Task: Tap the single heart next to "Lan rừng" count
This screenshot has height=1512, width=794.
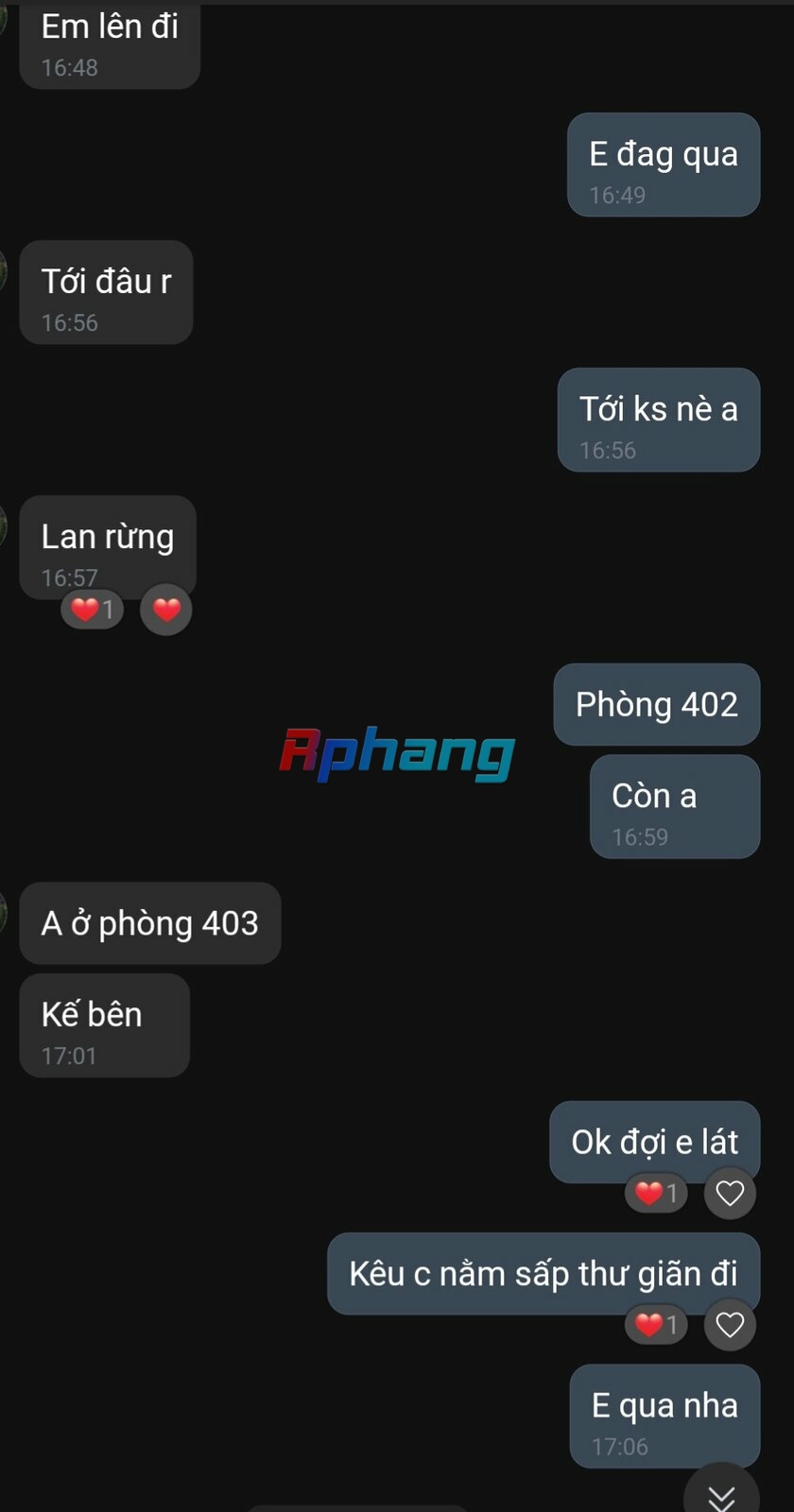Action: 166,610
